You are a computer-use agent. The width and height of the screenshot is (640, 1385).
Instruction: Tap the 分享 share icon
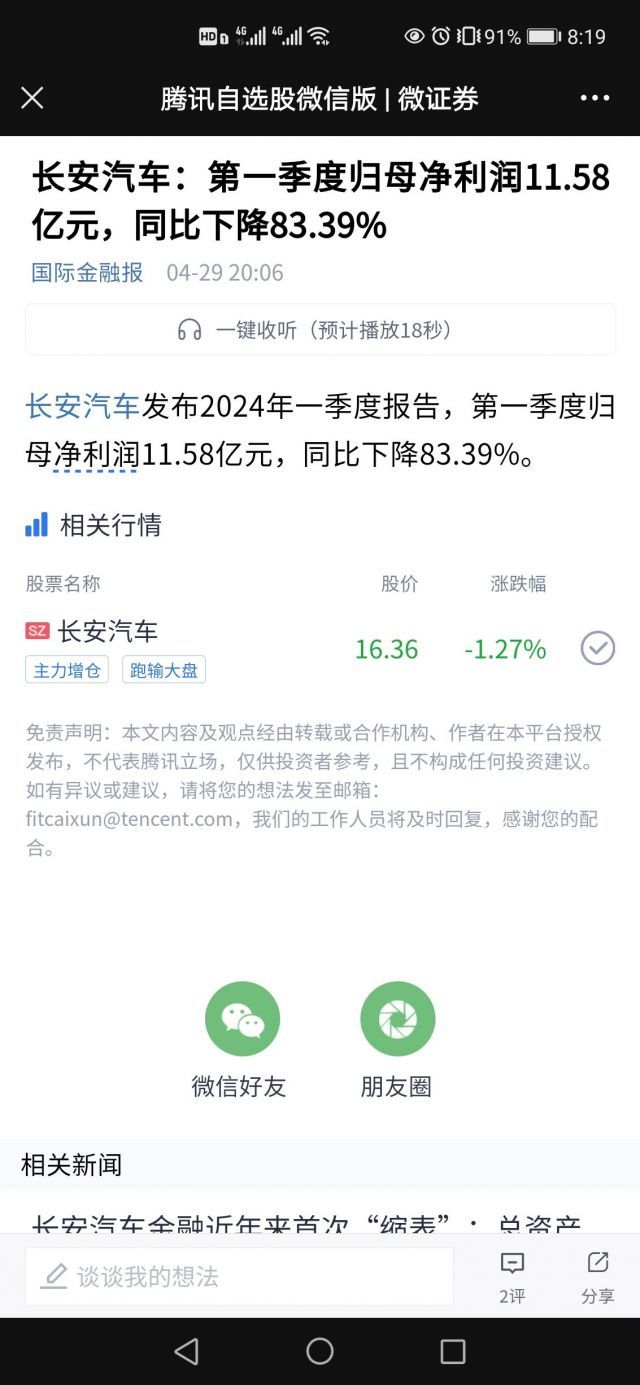click(x=597, y=1276)
